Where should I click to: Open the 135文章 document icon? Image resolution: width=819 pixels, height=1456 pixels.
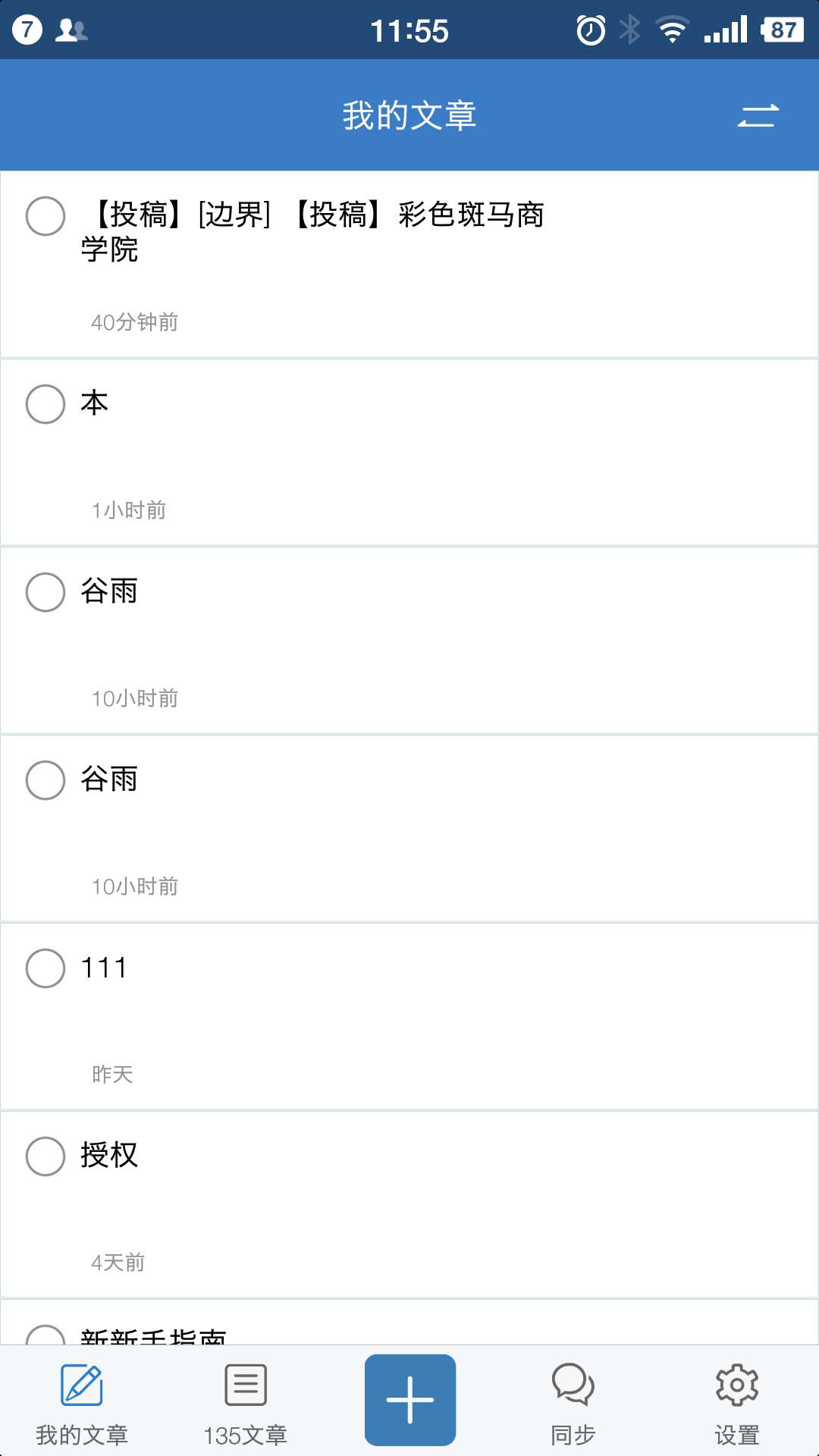coord(246,1385)
